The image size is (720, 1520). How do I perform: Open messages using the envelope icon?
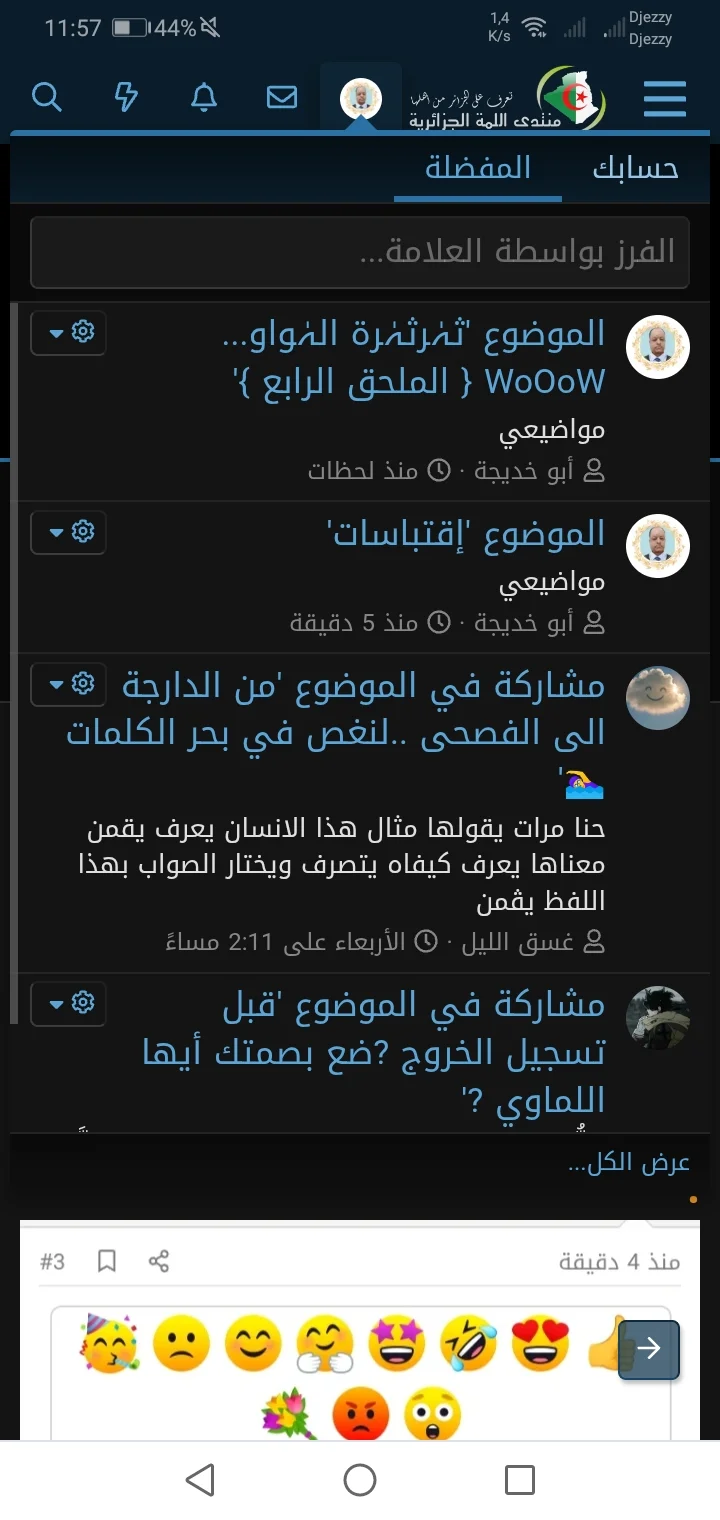pyautogui.click(x=283, y=97)
